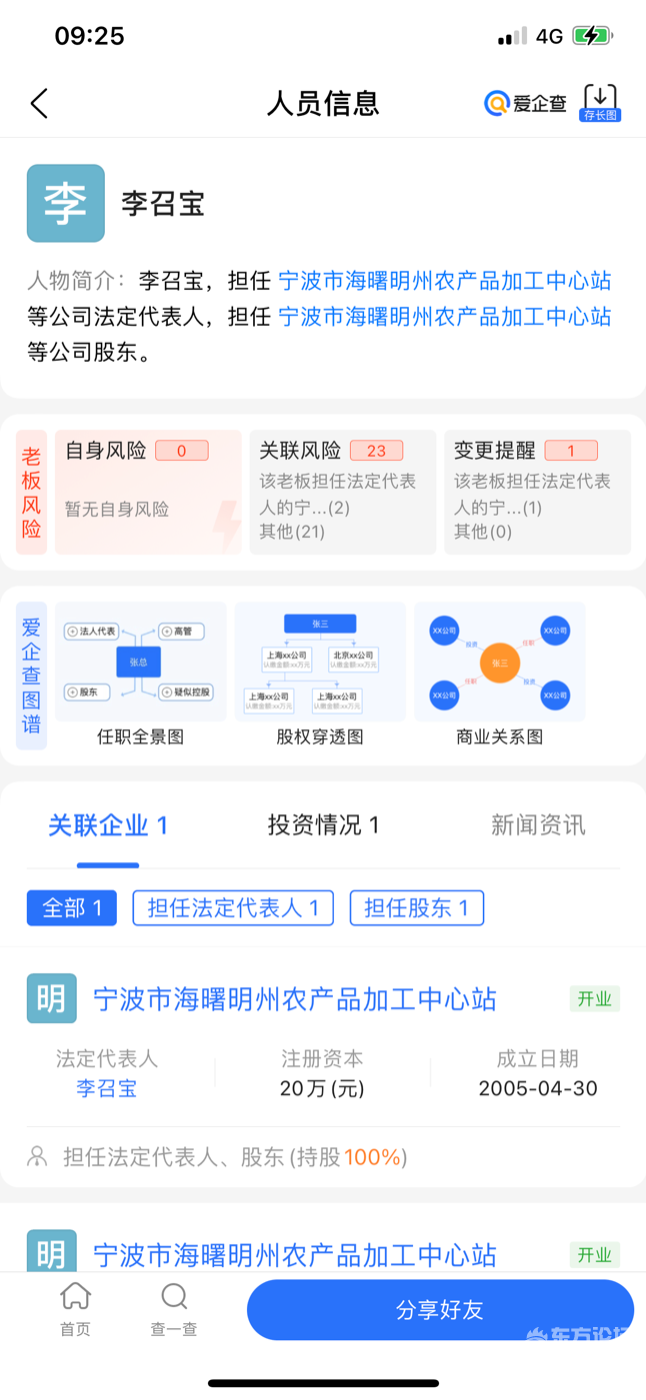
Task: Open the 自身风险 risk card
Action: coord(148,491)
